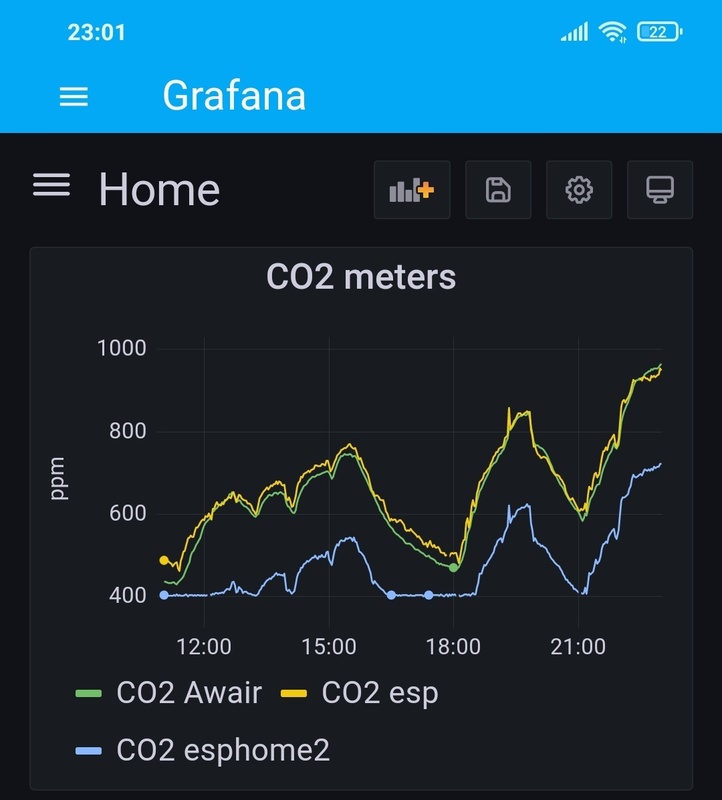Screen dimensions: 722x800
Task: Save the dashboard
Action: 498,190
